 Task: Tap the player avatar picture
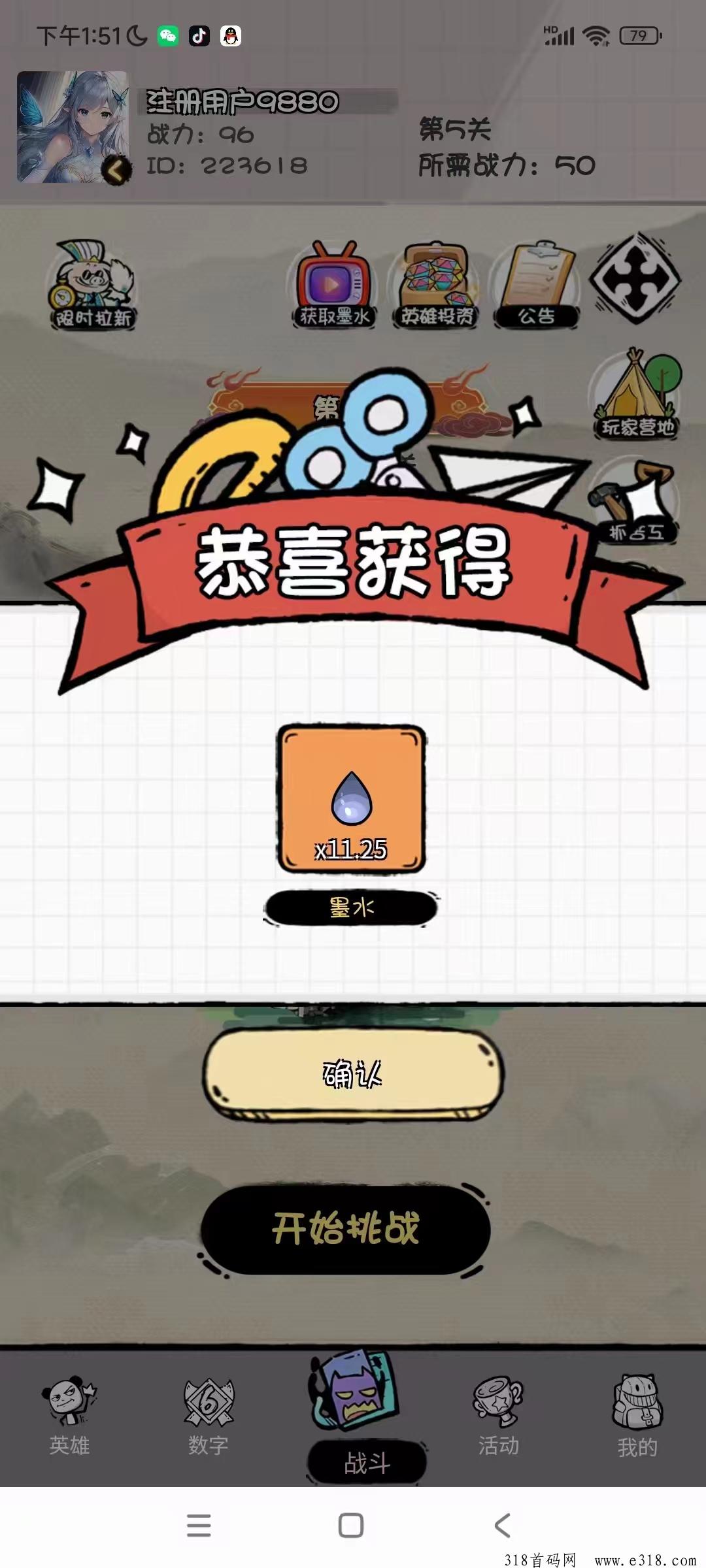(x=73, y=127)
